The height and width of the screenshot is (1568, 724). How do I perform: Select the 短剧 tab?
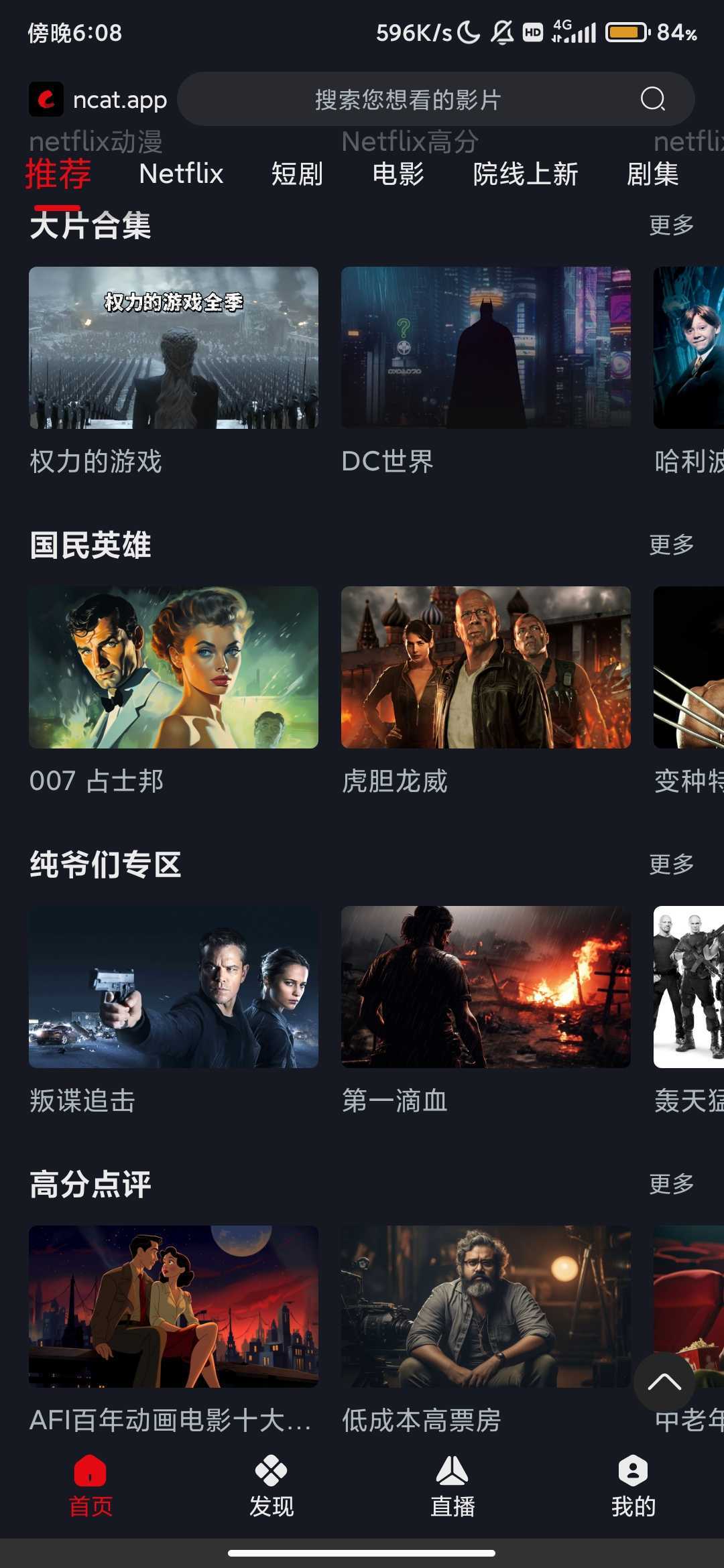click(297, 174)
